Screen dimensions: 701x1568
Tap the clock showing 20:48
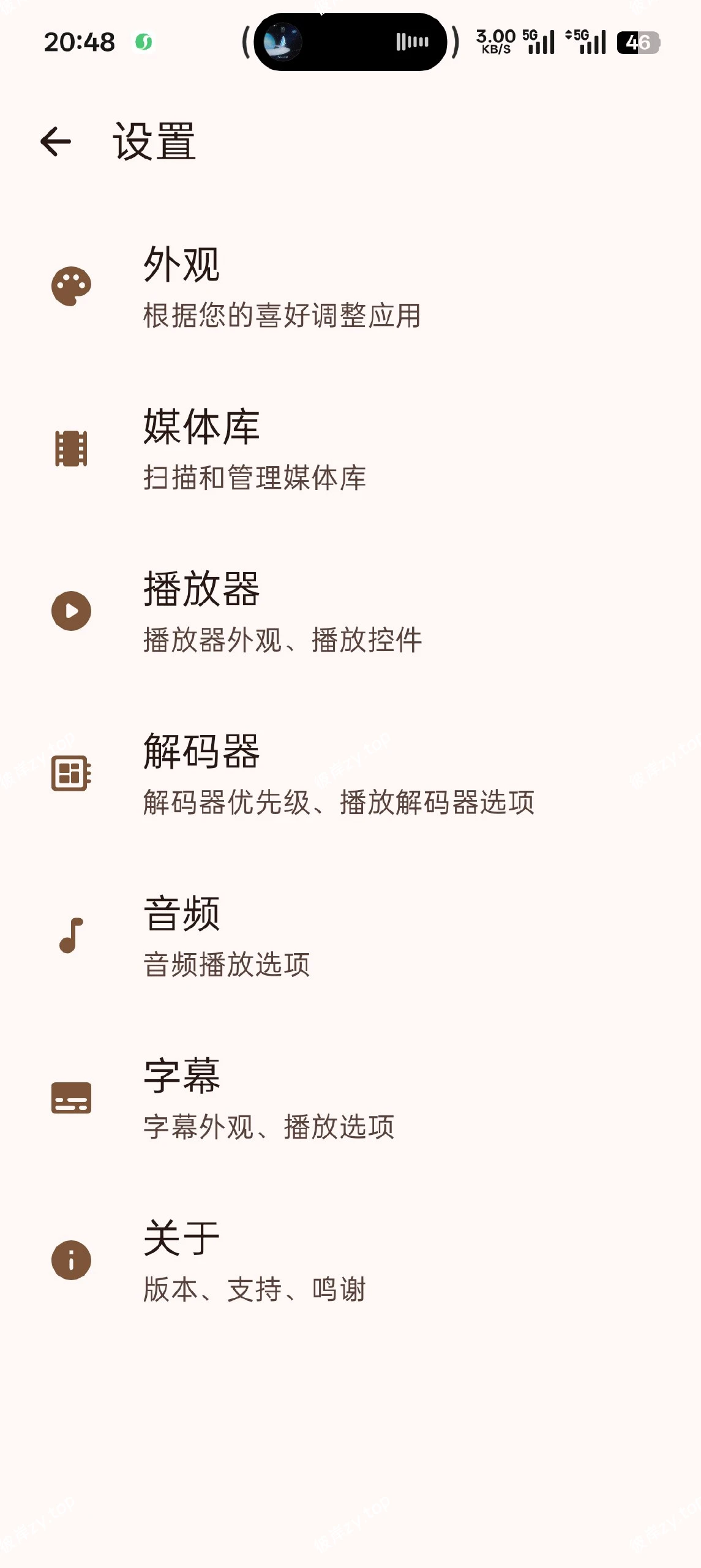(x=79, y=43)
